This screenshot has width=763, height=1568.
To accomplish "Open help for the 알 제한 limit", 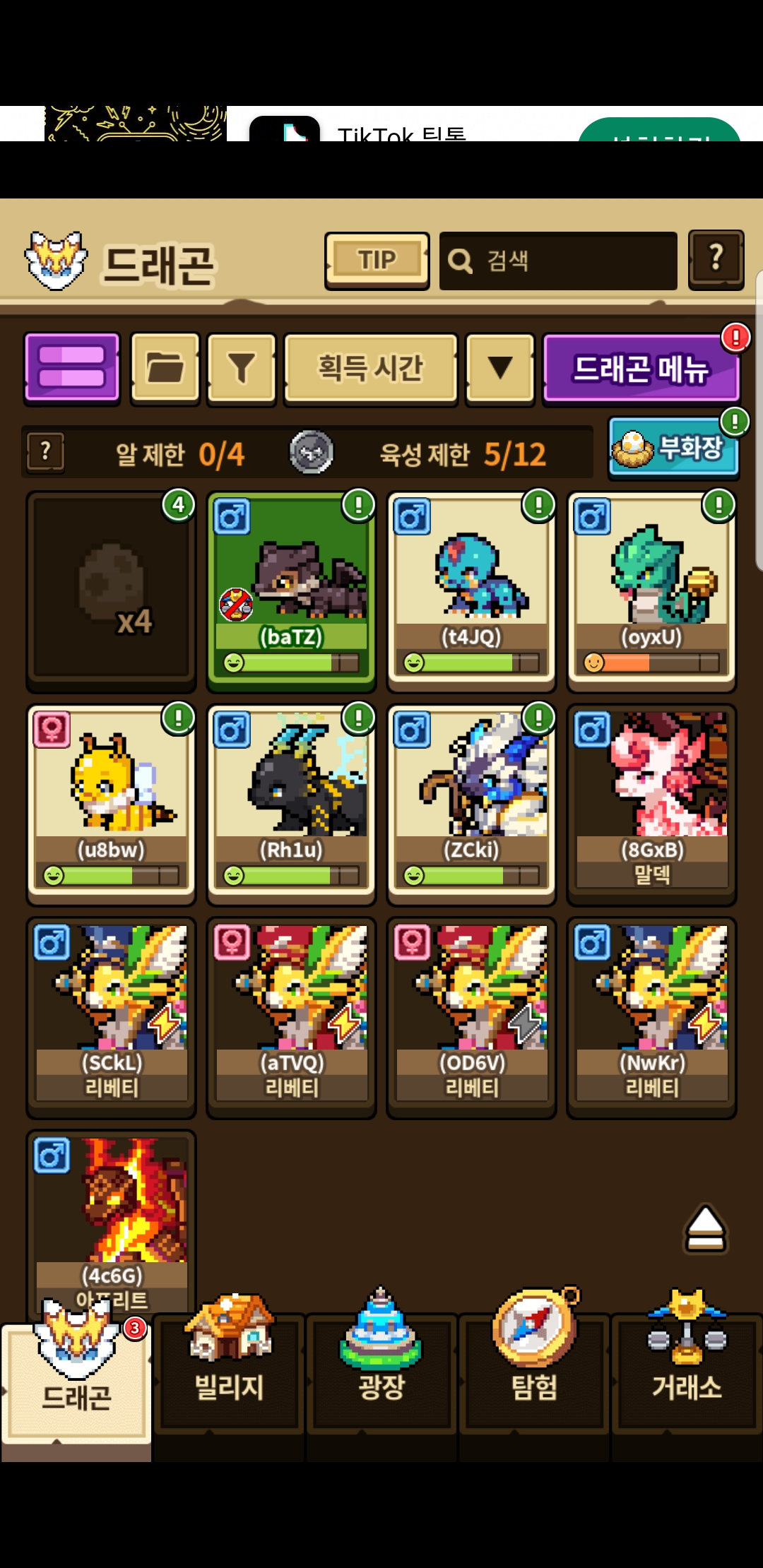I will pyautogui.click(x=45, y=451).
